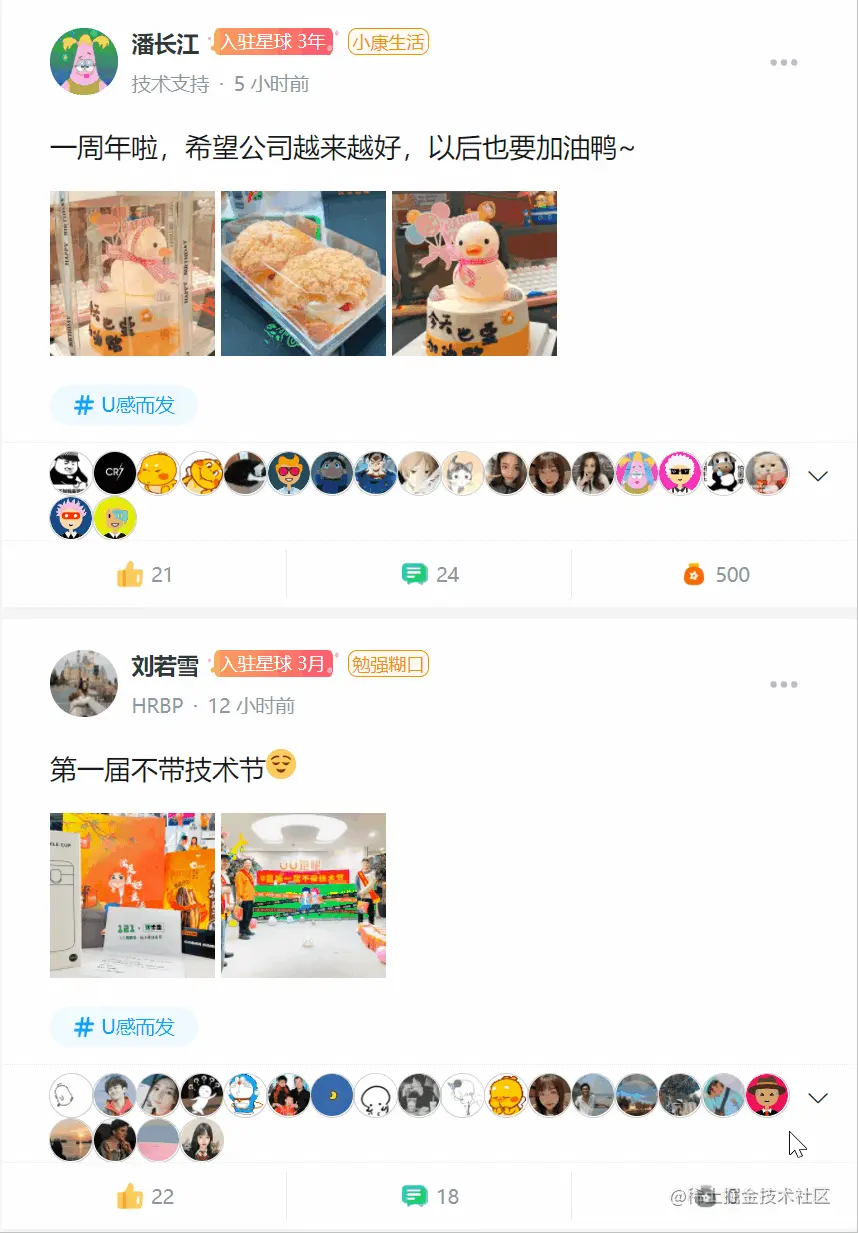This screenshot has width=858, height=1233.
Task: Select the 勉强糊口 status badge
Action: (389, 663)
